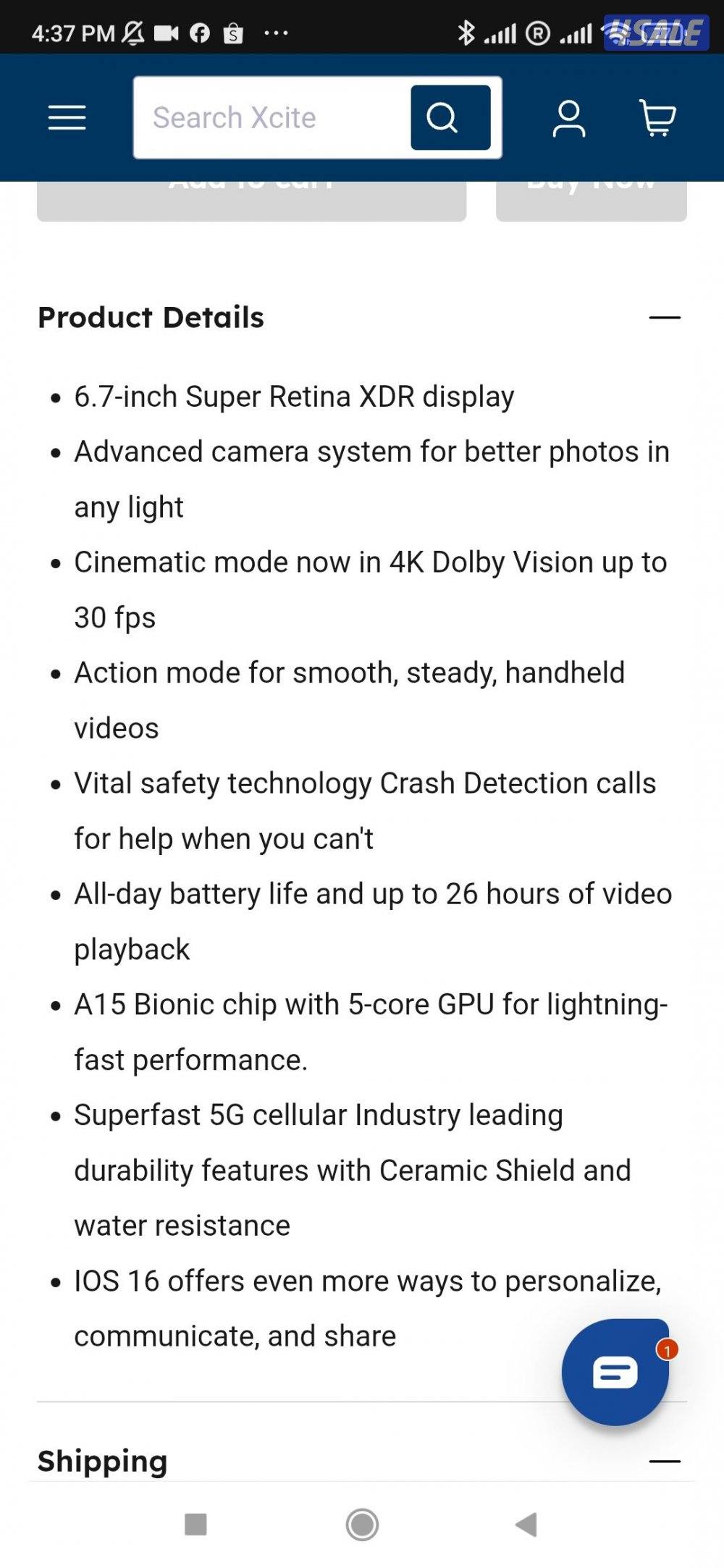Collapse the Product Details section

tap(664, 318)
